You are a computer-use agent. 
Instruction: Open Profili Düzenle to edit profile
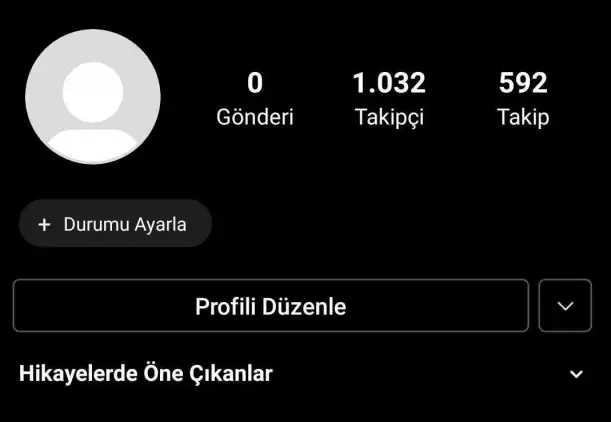point(270,306)
